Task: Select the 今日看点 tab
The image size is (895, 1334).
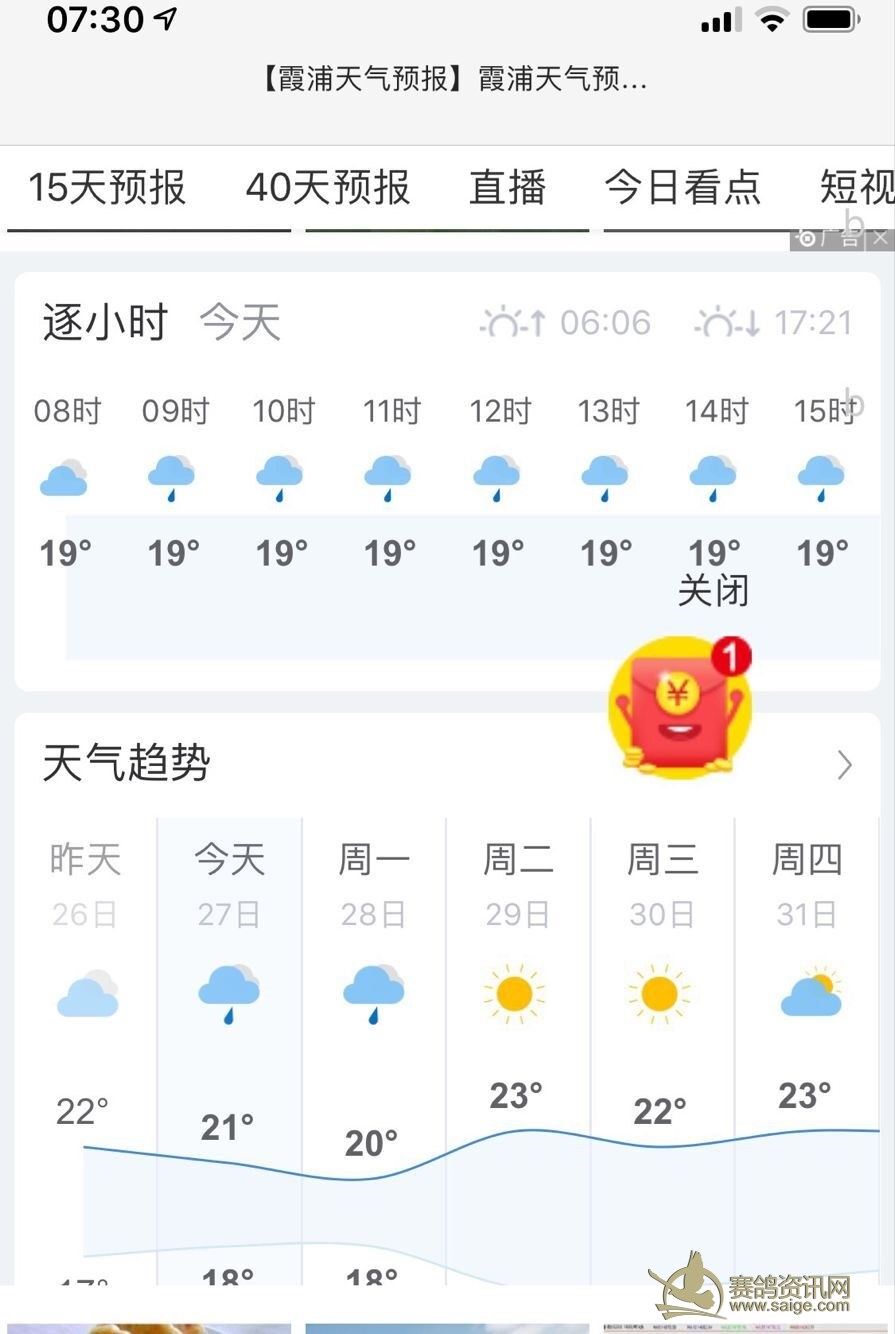Action: 683,188
